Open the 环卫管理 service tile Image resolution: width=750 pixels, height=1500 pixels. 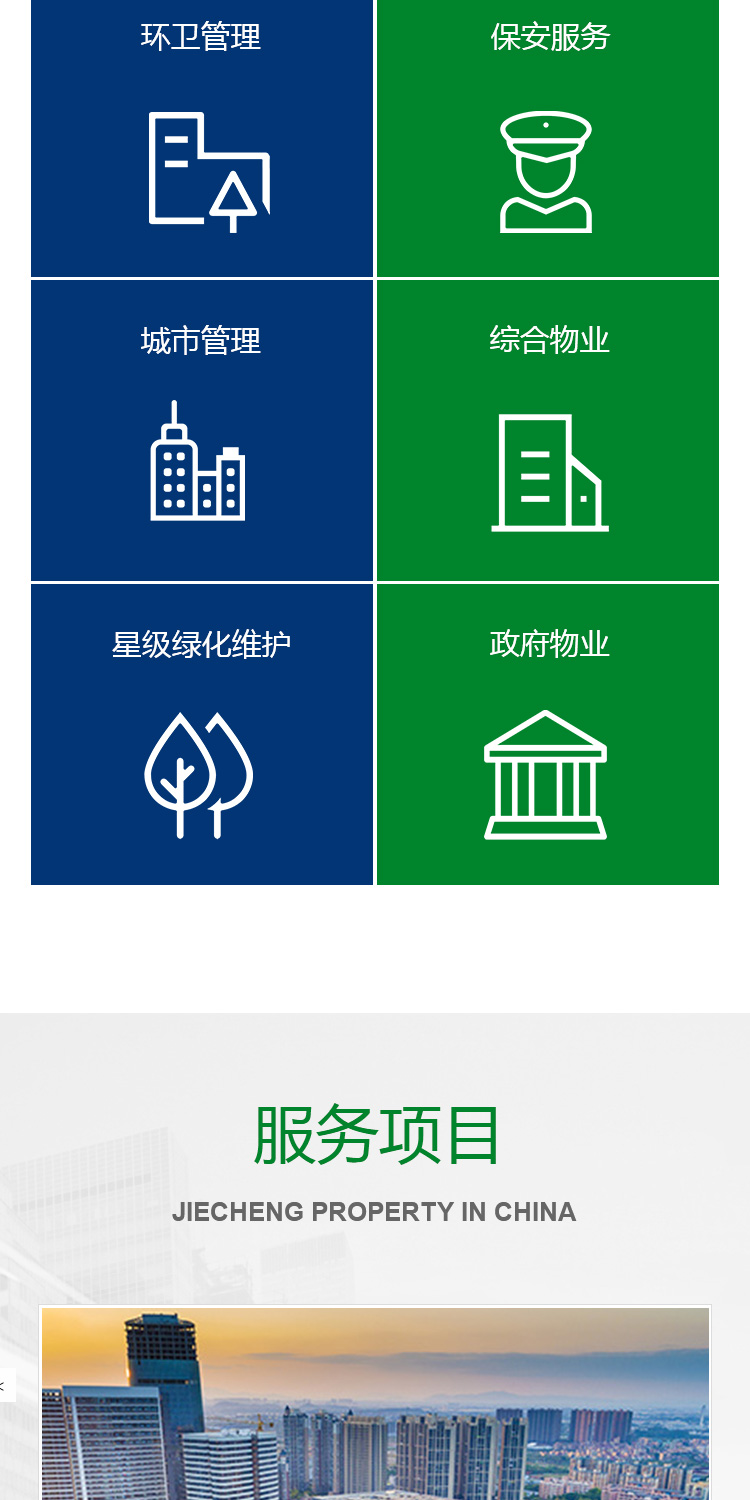pos(202,138)
